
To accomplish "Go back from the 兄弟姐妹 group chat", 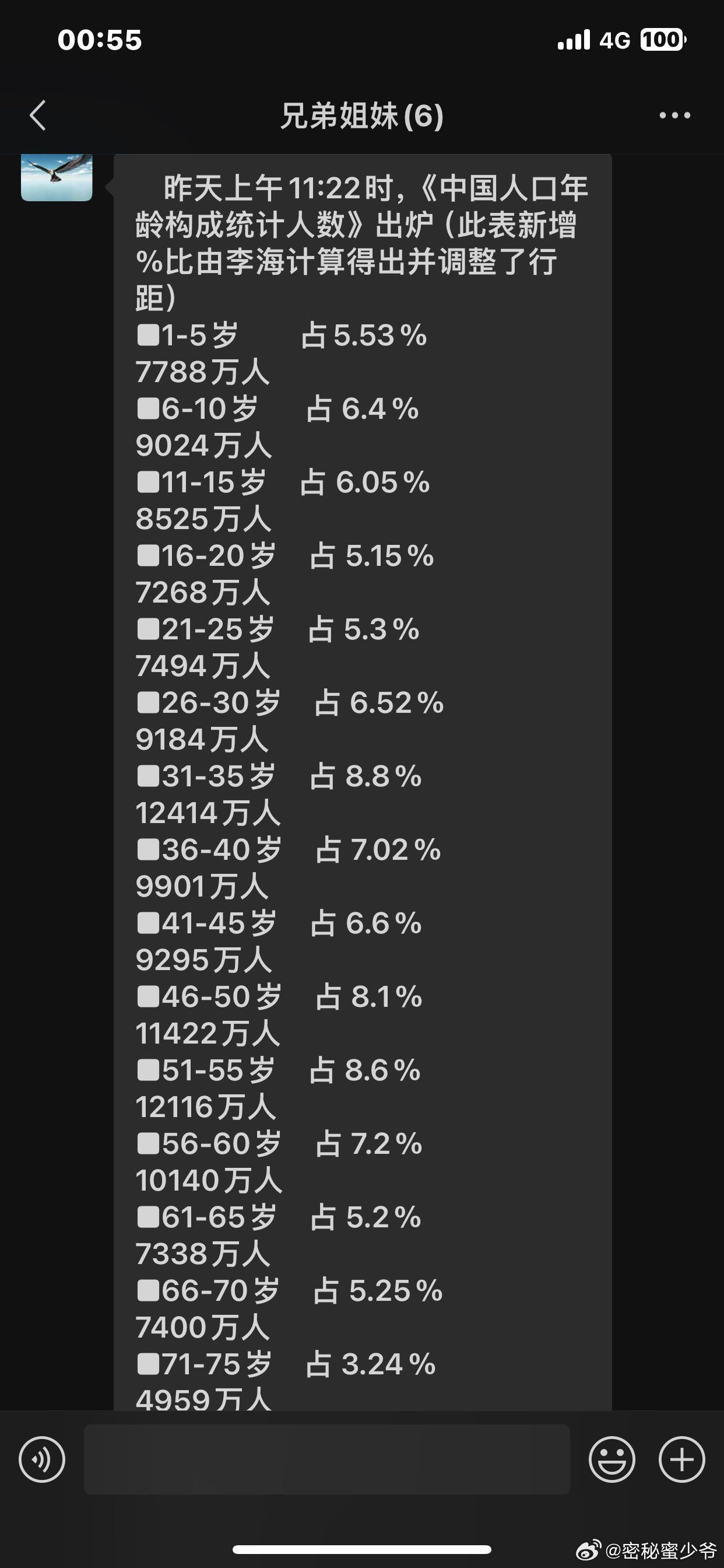I will pos(38,115).
